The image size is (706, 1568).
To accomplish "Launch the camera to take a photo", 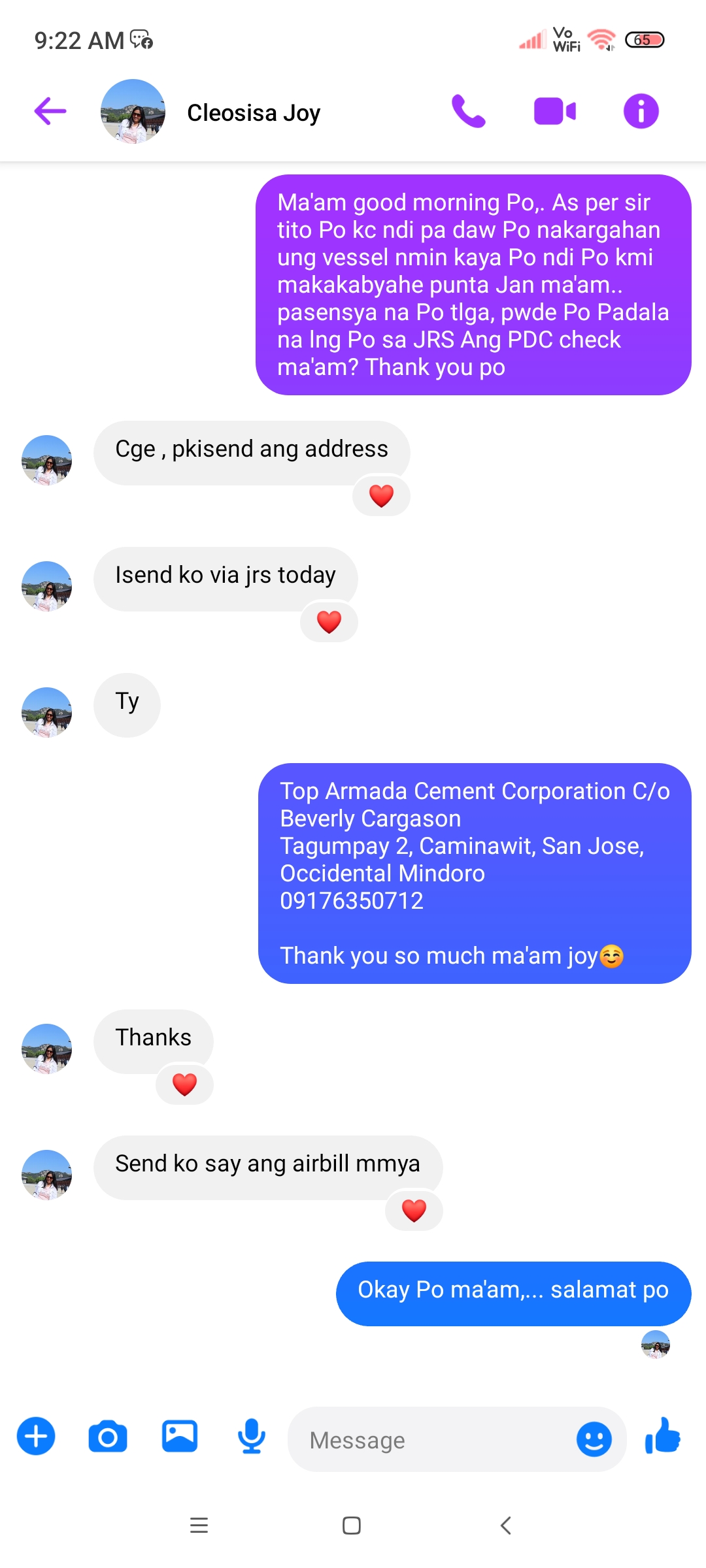I will (x=108, y=1437).
